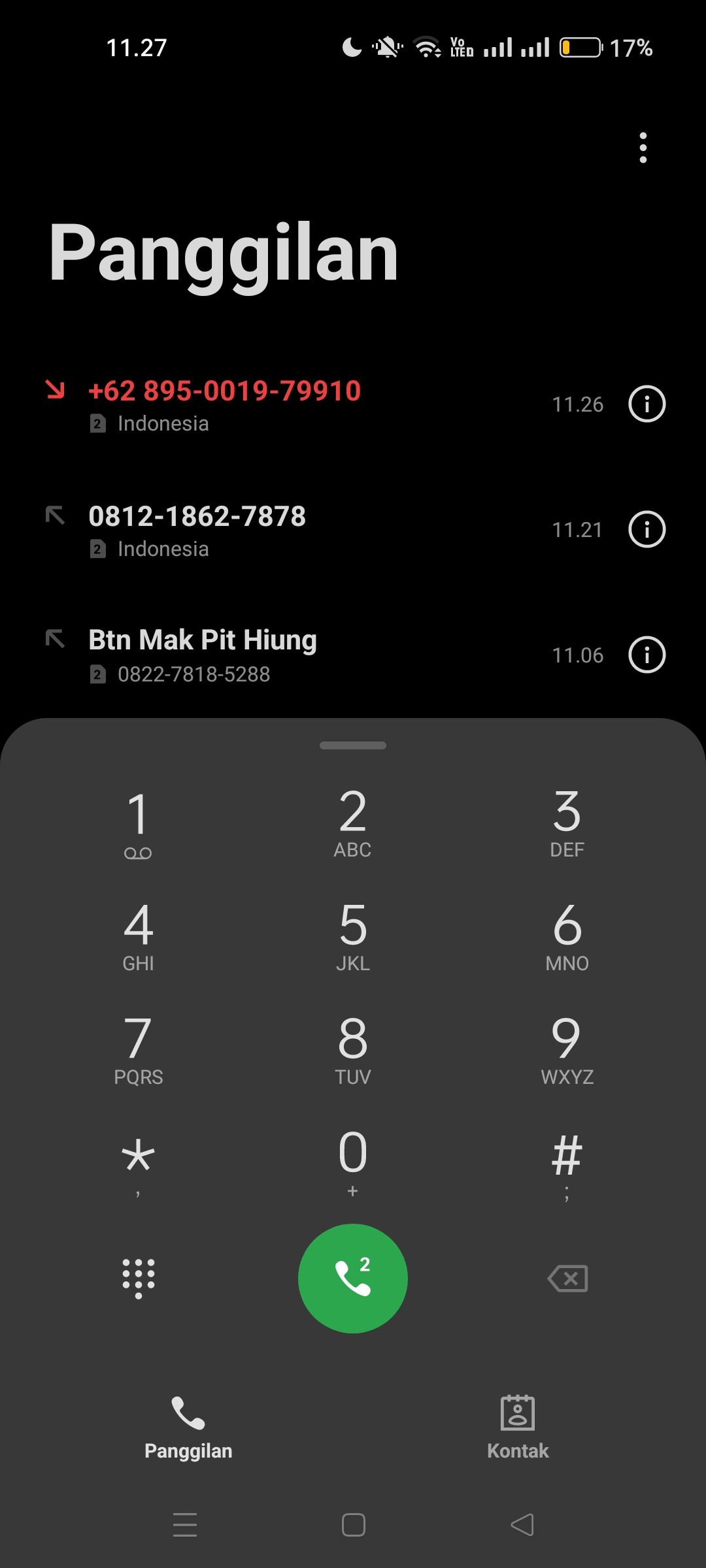Screen dimensions: 706x1568
Task: Tap the hash key on the dialpad
Action: pyautogui.click(x=567, y=1163)
